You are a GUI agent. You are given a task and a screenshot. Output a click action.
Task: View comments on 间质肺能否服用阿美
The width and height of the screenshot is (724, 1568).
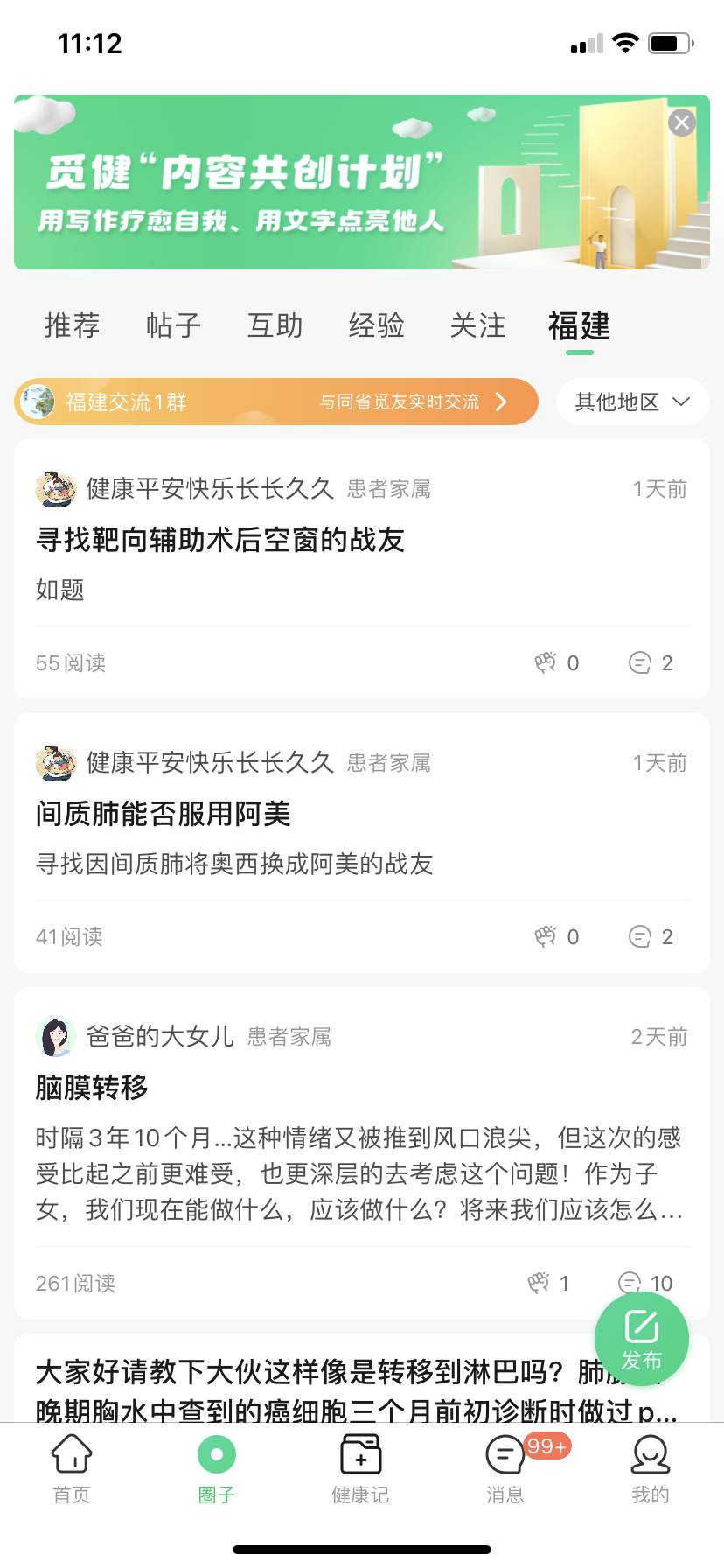point(651,937)
